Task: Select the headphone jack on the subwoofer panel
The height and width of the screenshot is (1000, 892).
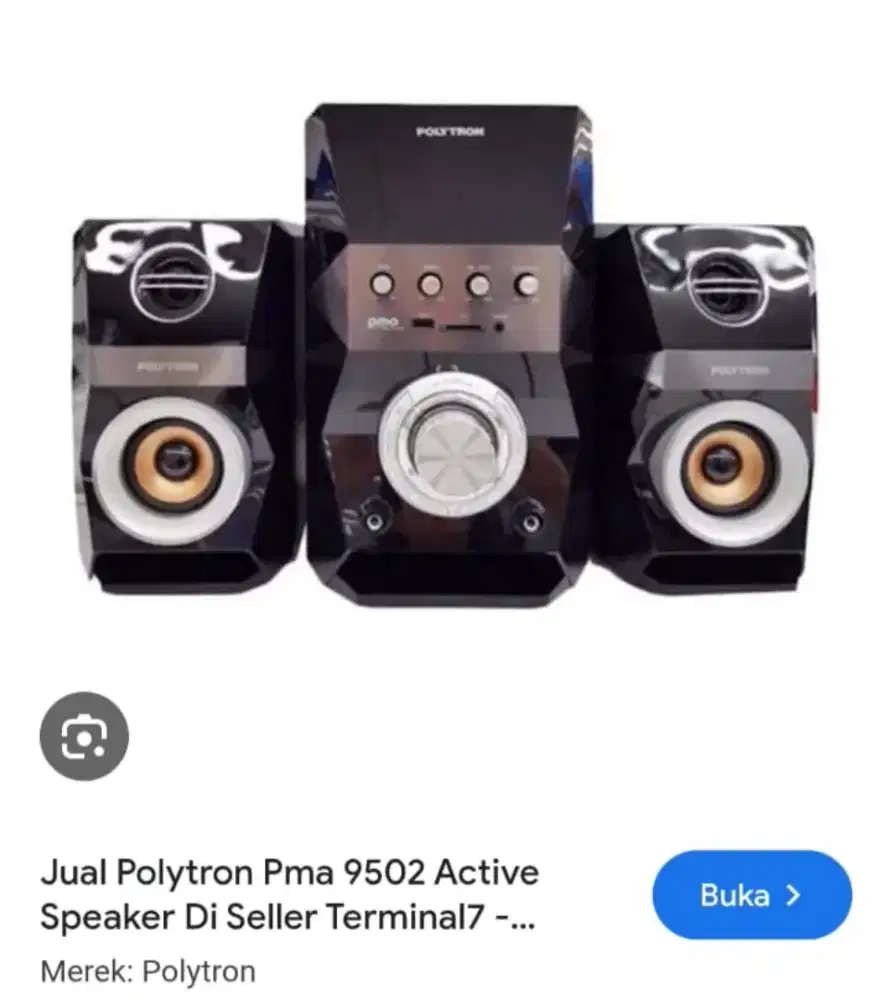Action: [x=500, y=325]
